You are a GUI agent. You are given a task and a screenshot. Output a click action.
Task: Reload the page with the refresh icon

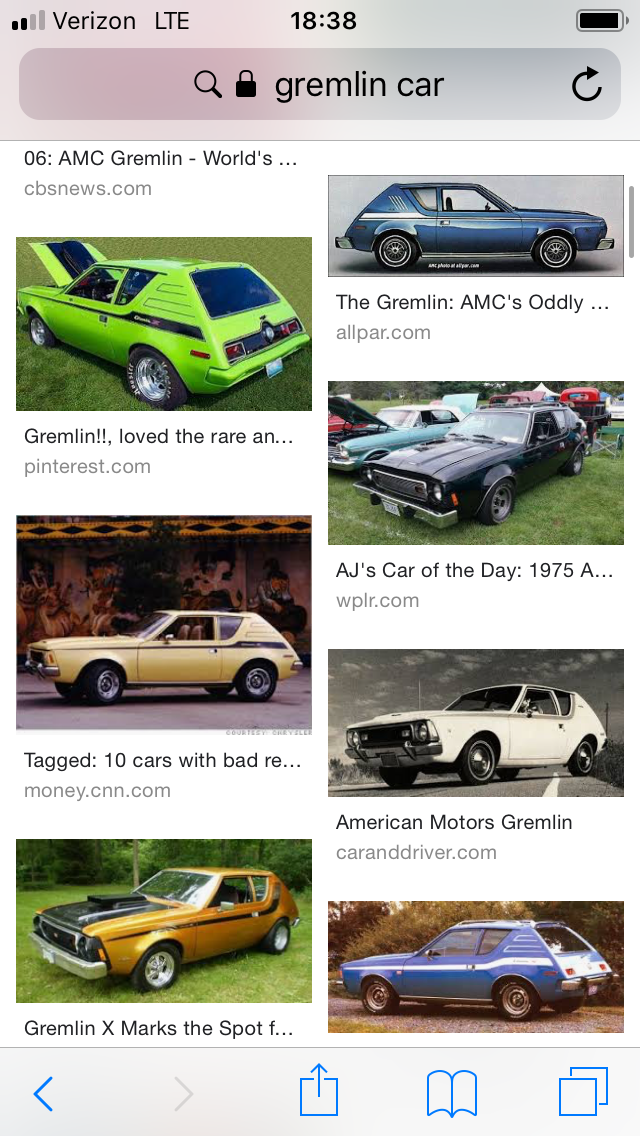coord(587,85)
